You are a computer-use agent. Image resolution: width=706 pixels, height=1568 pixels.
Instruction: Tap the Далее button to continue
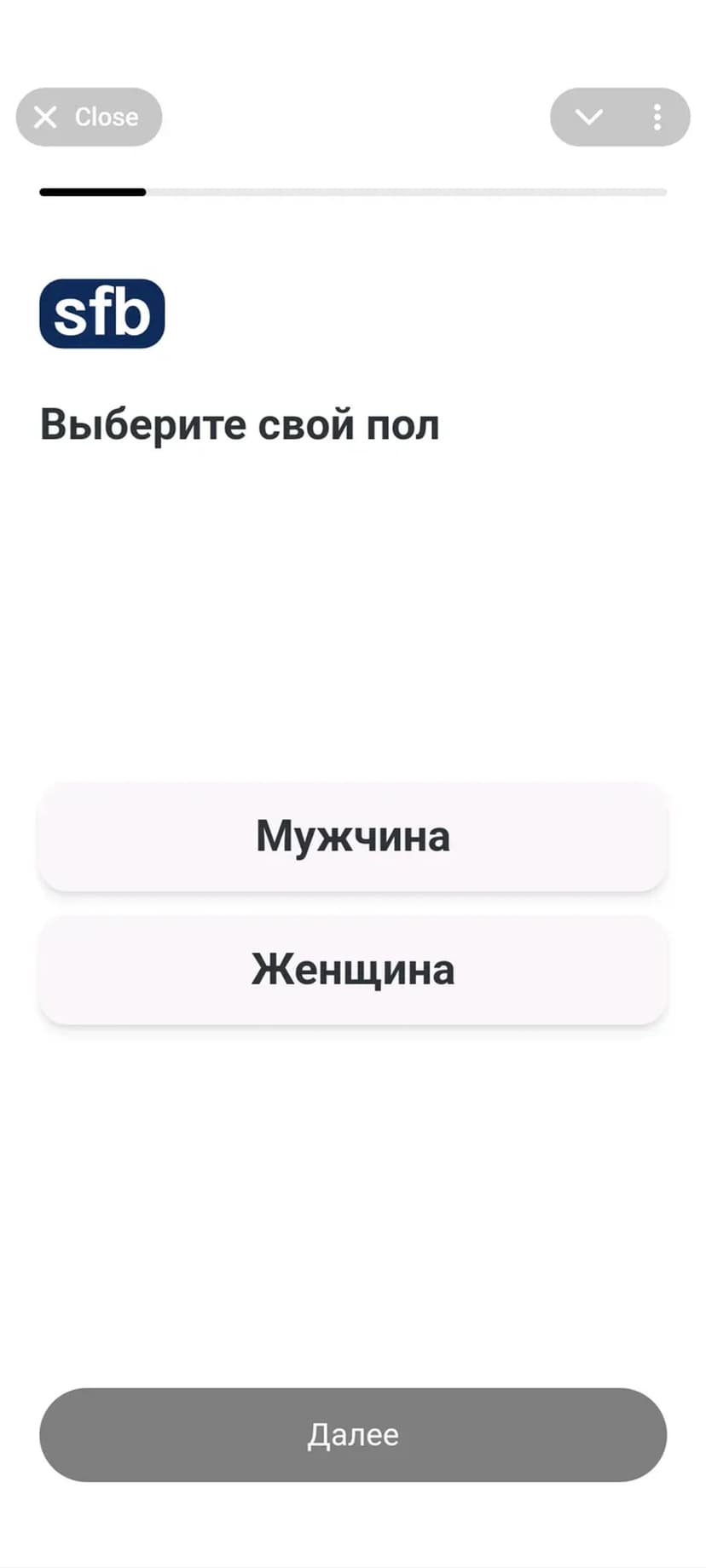pos(352,1434)
